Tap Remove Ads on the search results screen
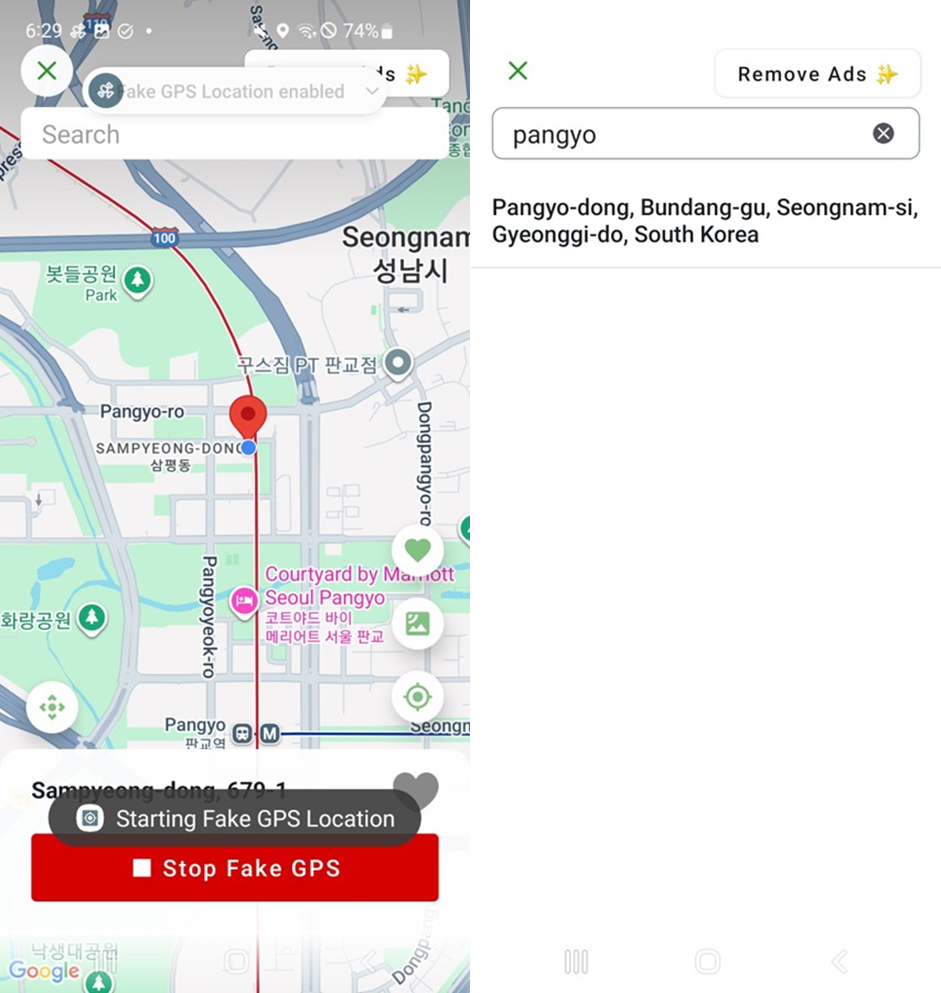Viewport: 941px width, 993px height. coord(817,74)
